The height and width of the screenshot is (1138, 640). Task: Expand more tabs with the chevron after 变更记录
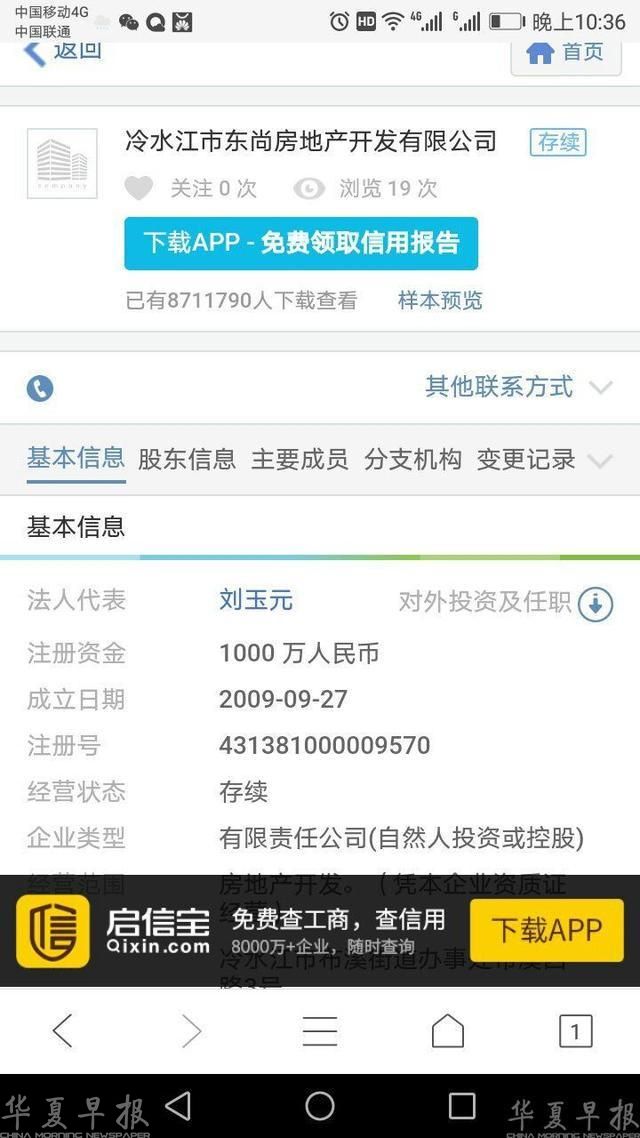point(600,460)
